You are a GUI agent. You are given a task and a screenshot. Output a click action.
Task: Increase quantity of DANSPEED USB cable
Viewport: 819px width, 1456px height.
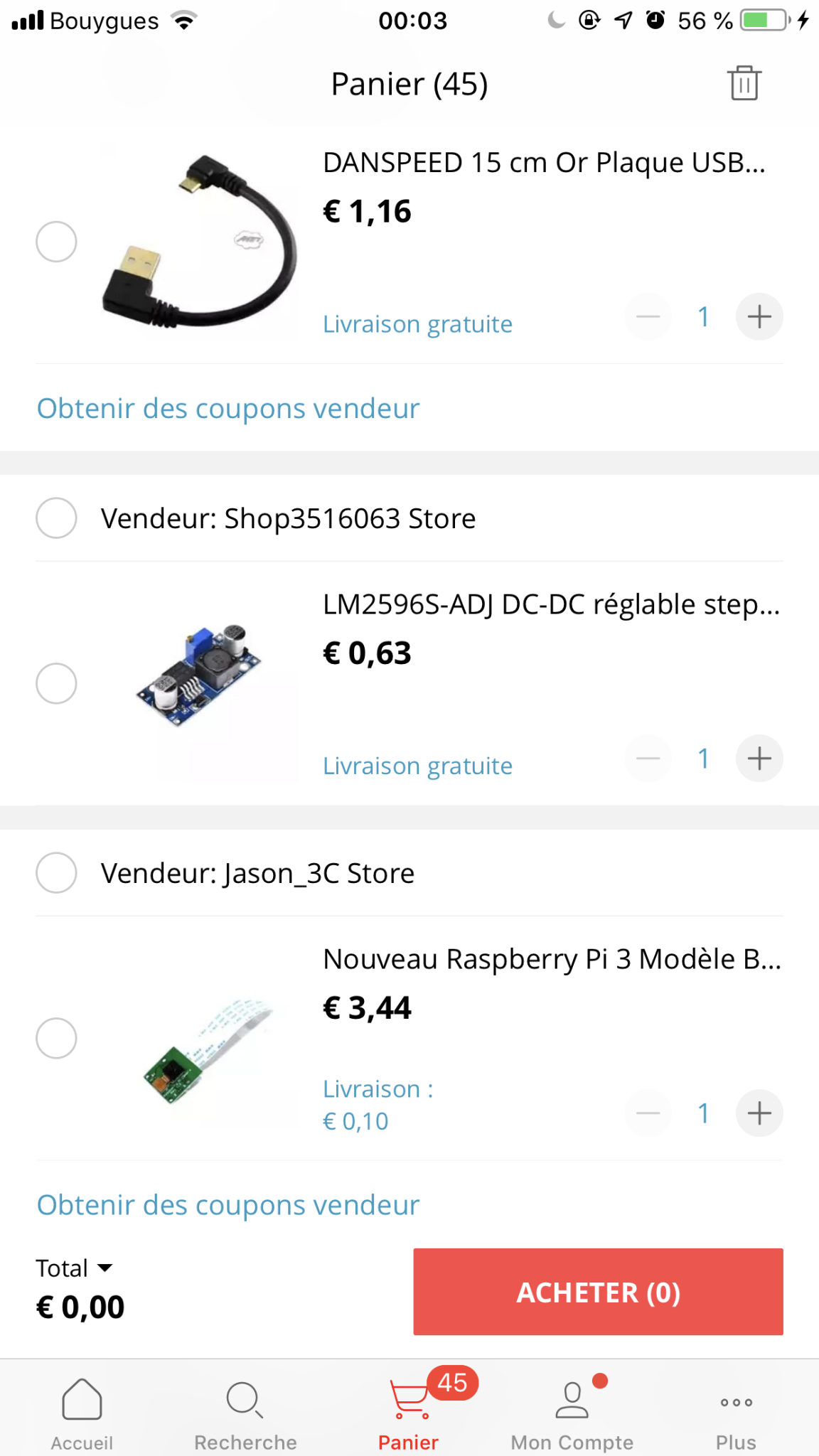759,316
